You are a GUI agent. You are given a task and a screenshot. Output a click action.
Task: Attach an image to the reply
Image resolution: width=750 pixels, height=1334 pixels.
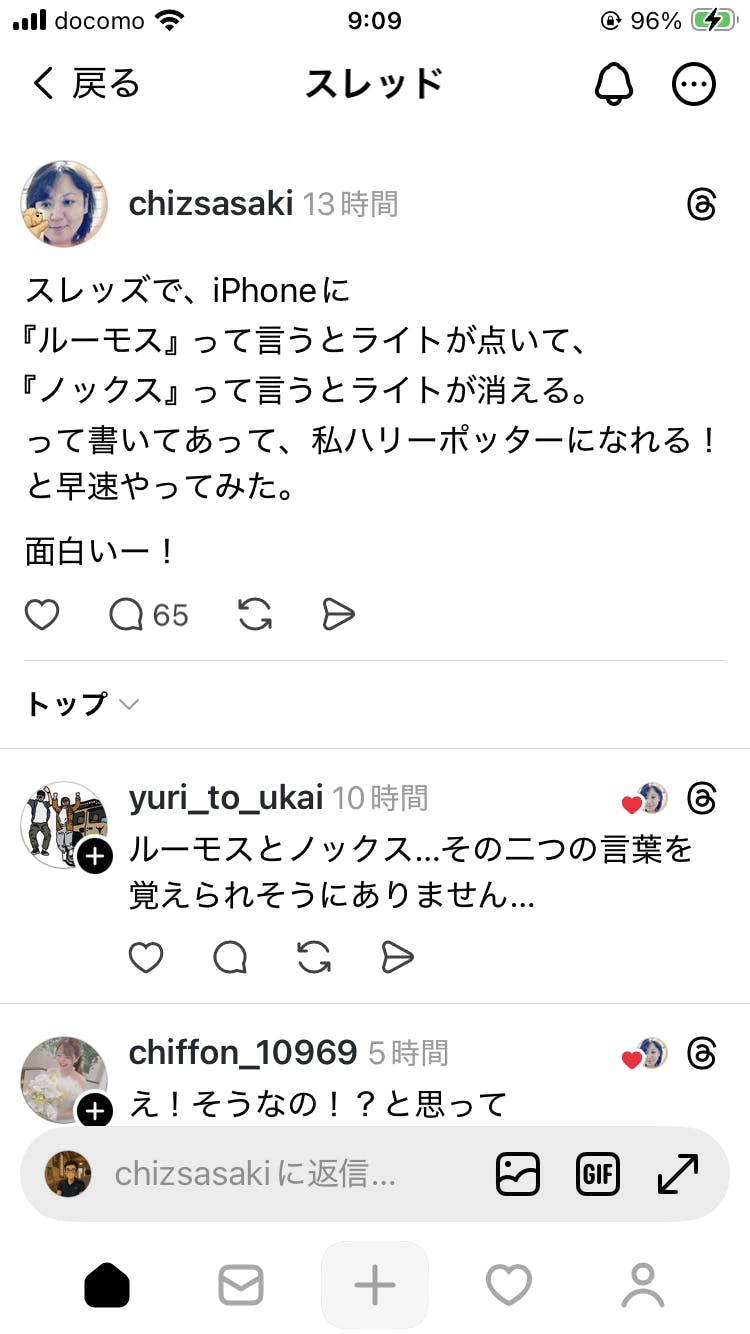point(518,1174)
